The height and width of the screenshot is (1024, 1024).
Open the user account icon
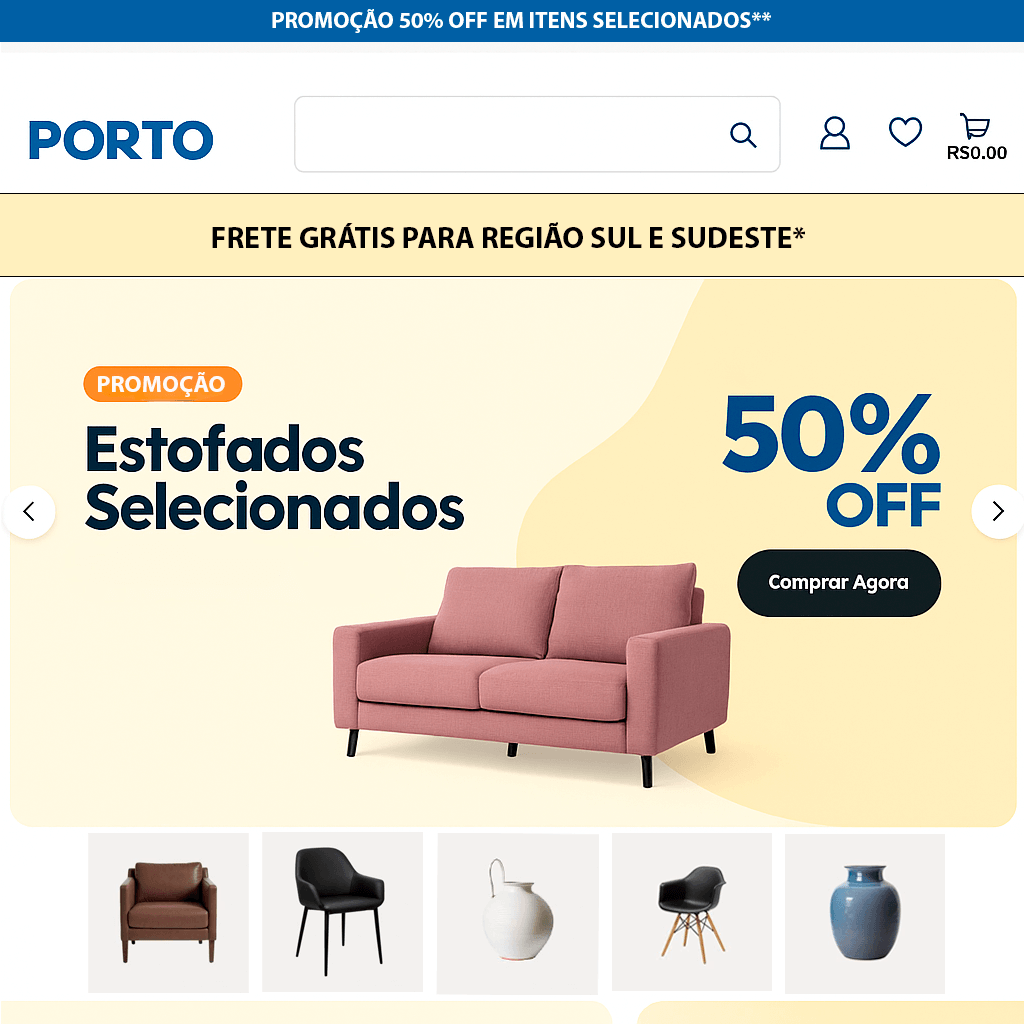point(834,133)
